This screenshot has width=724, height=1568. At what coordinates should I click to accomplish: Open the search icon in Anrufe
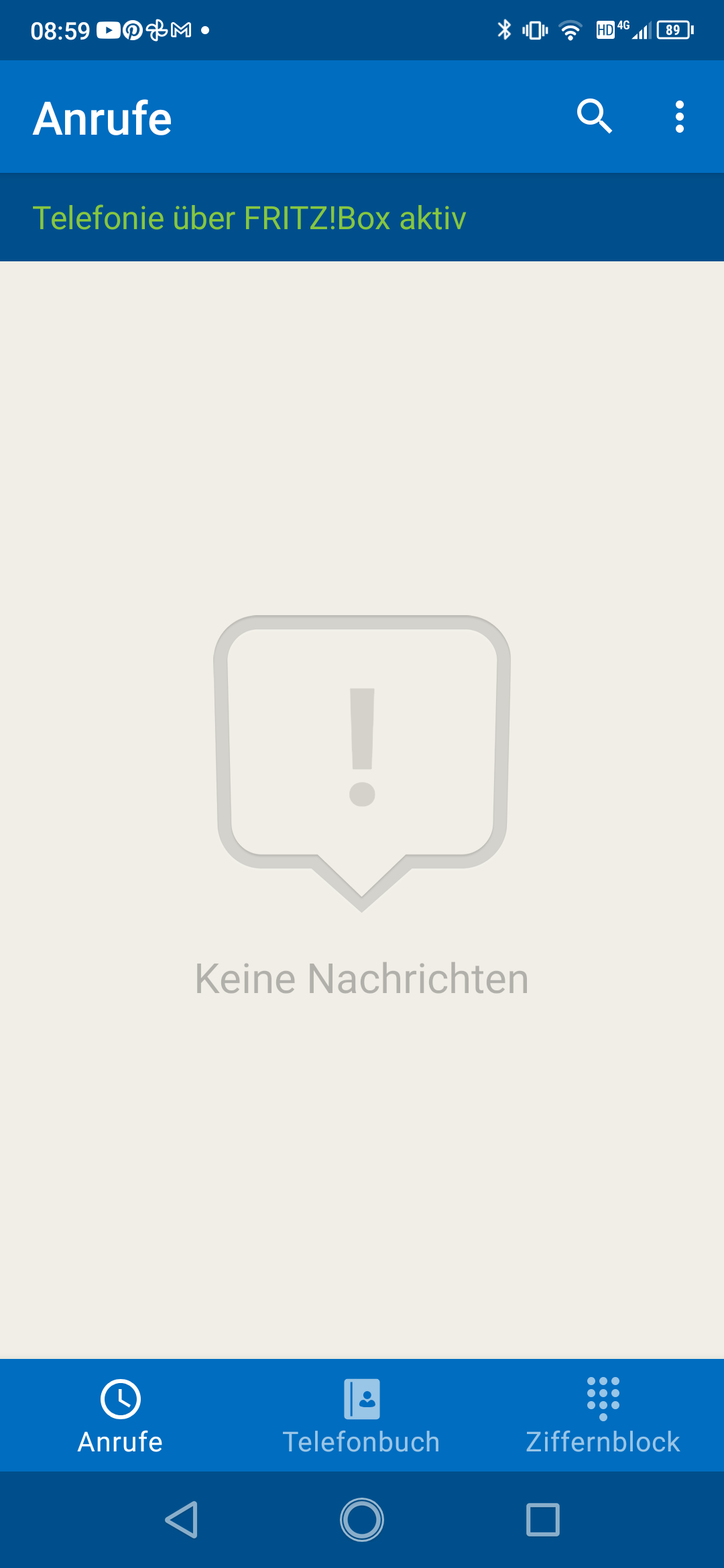tap(594, 117)
